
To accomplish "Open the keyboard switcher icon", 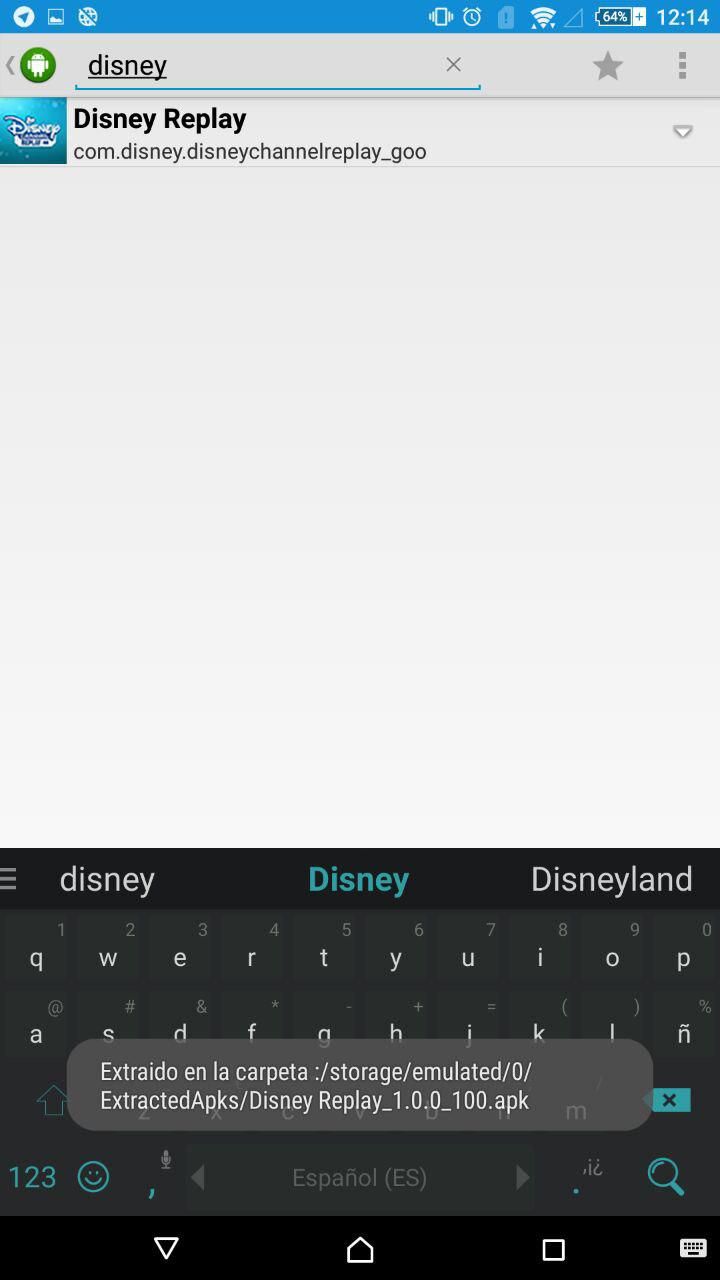I will click(693, 1248).
